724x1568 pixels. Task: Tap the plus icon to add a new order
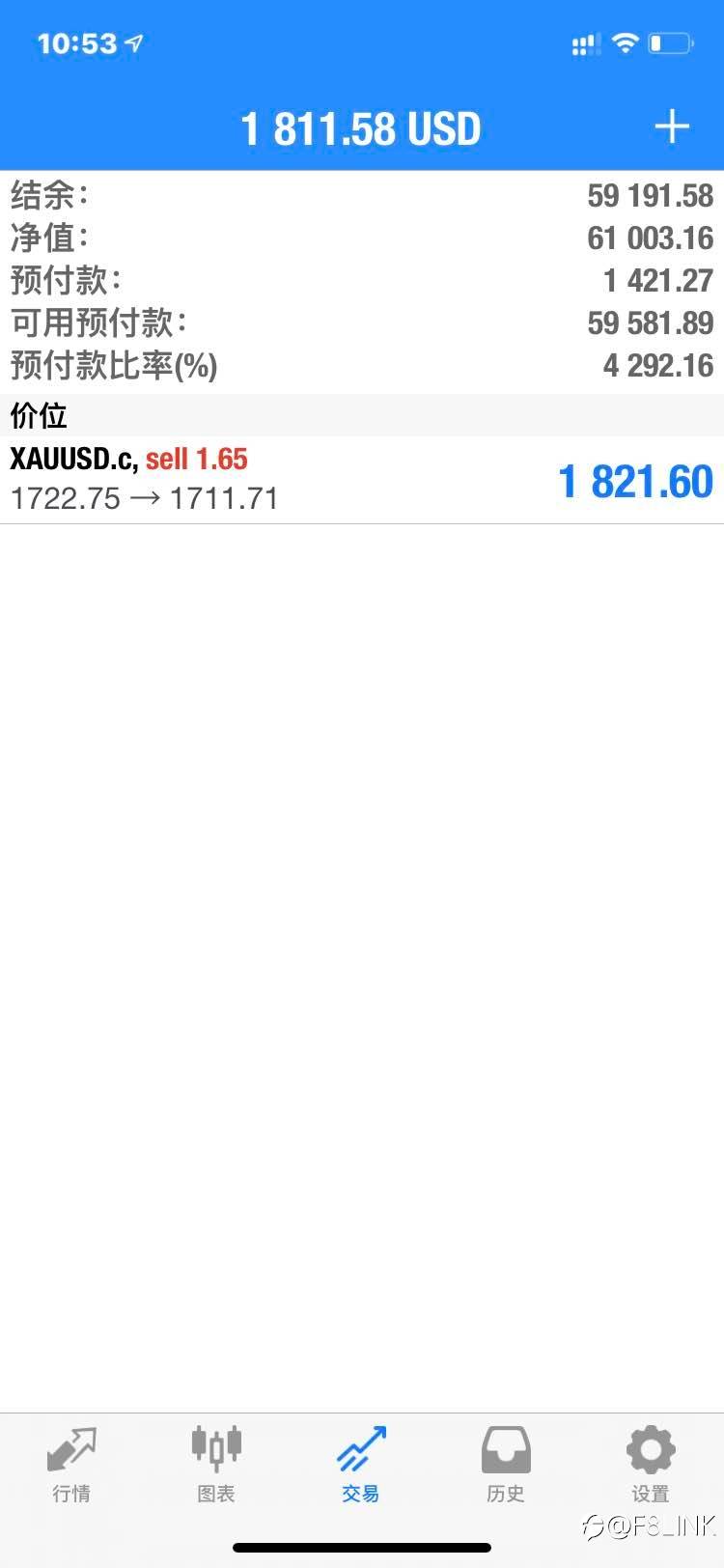coord(672,127)
